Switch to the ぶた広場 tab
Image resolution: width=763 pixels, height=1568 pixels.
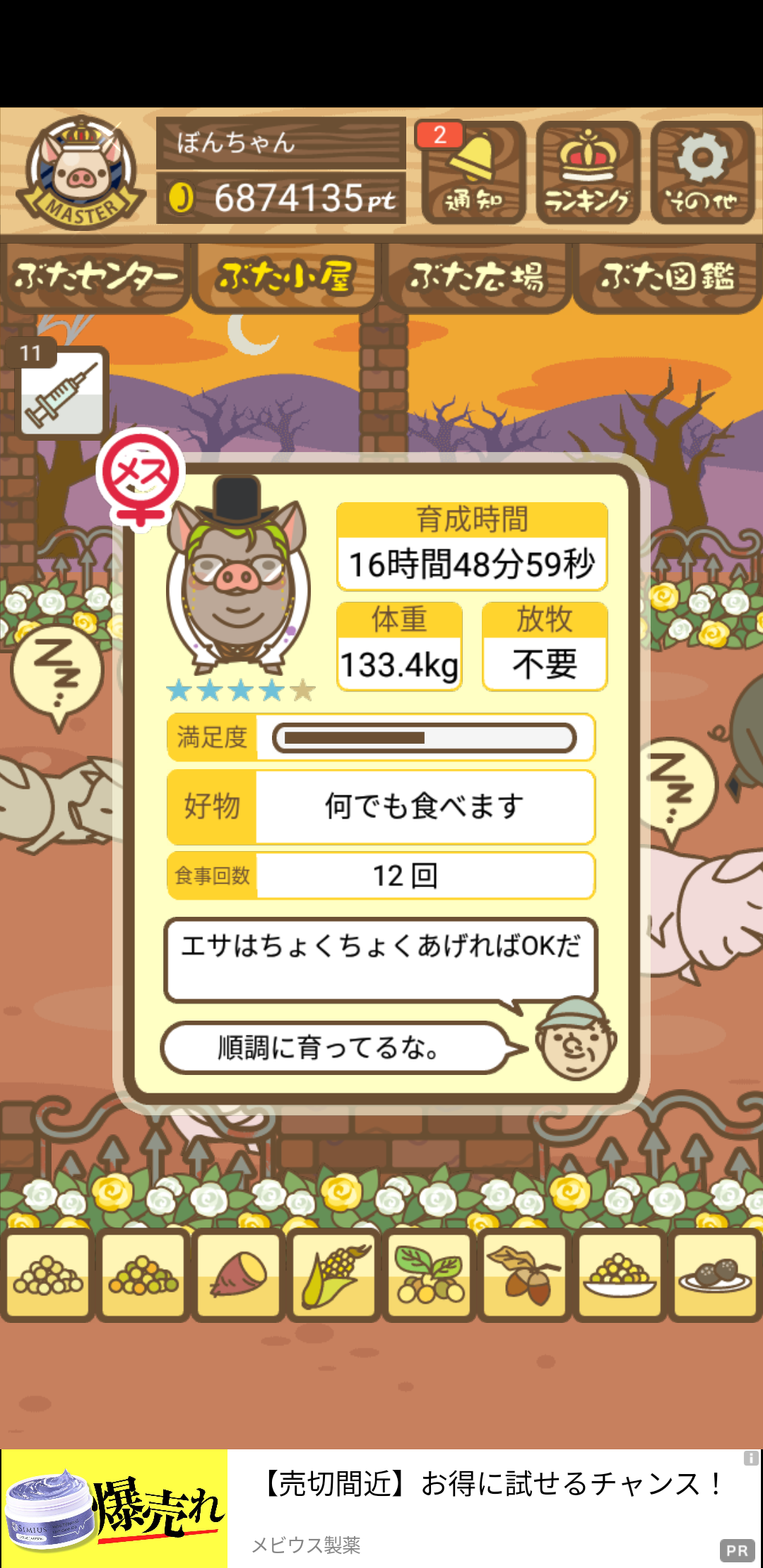[475, 277]
